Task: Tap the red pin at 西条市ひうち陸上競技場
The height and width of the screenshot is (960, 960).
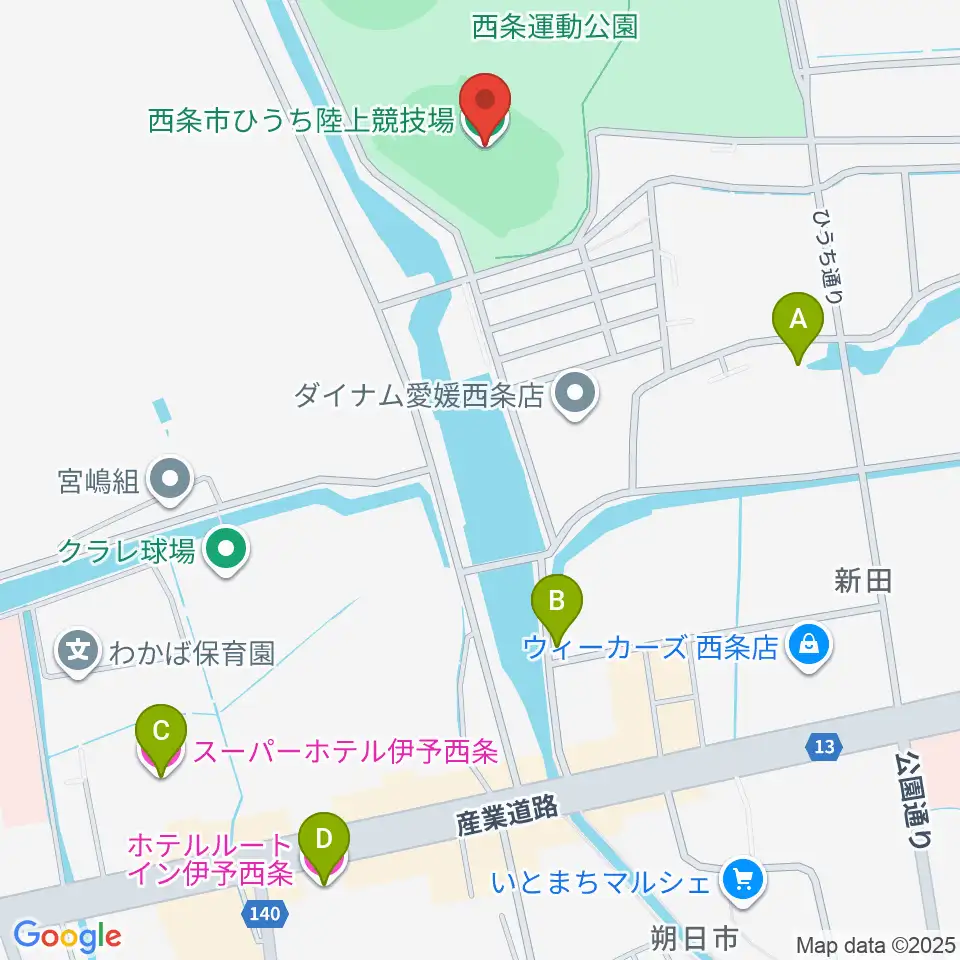Action: [485, 110]
